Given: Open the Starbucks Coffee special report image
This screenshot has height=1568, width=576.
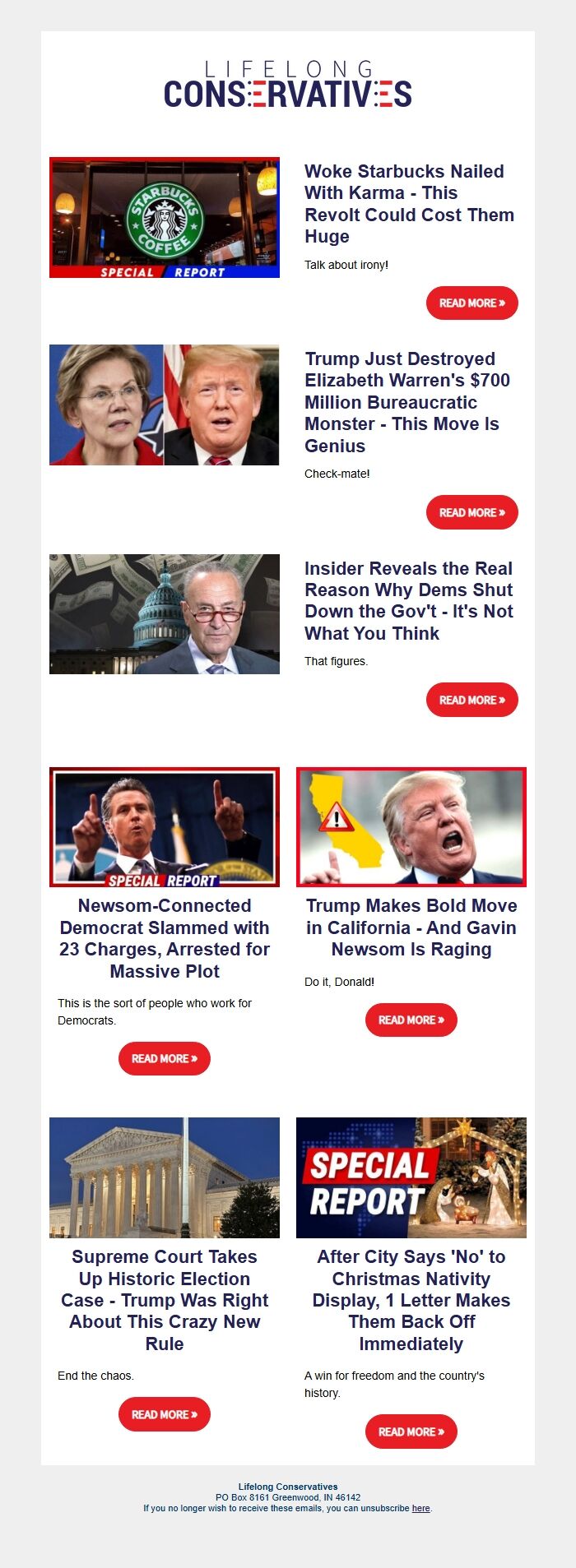Looking at the screenshot, I should (x=165, y=218).
